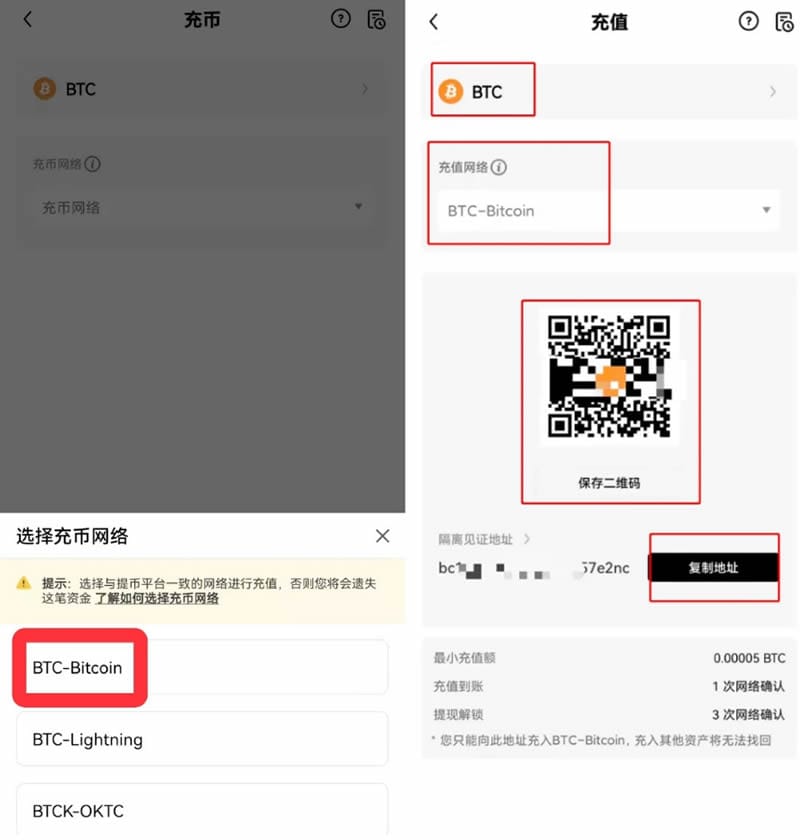Pick the BTCK-OKTC network option

click(202, 810)
